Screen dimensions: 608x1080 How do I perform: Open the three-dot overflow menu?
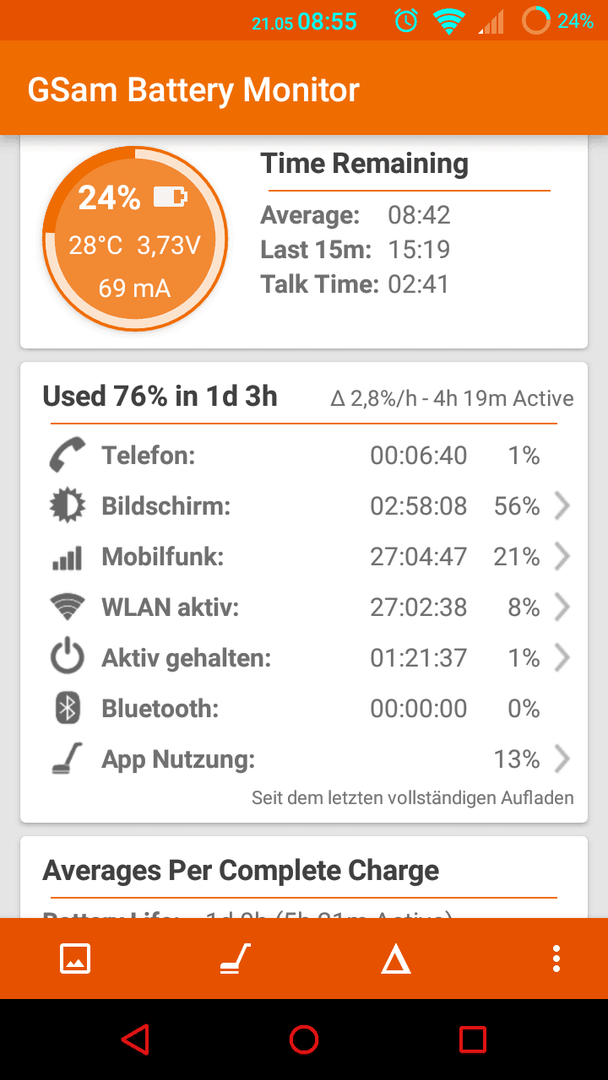556,958
